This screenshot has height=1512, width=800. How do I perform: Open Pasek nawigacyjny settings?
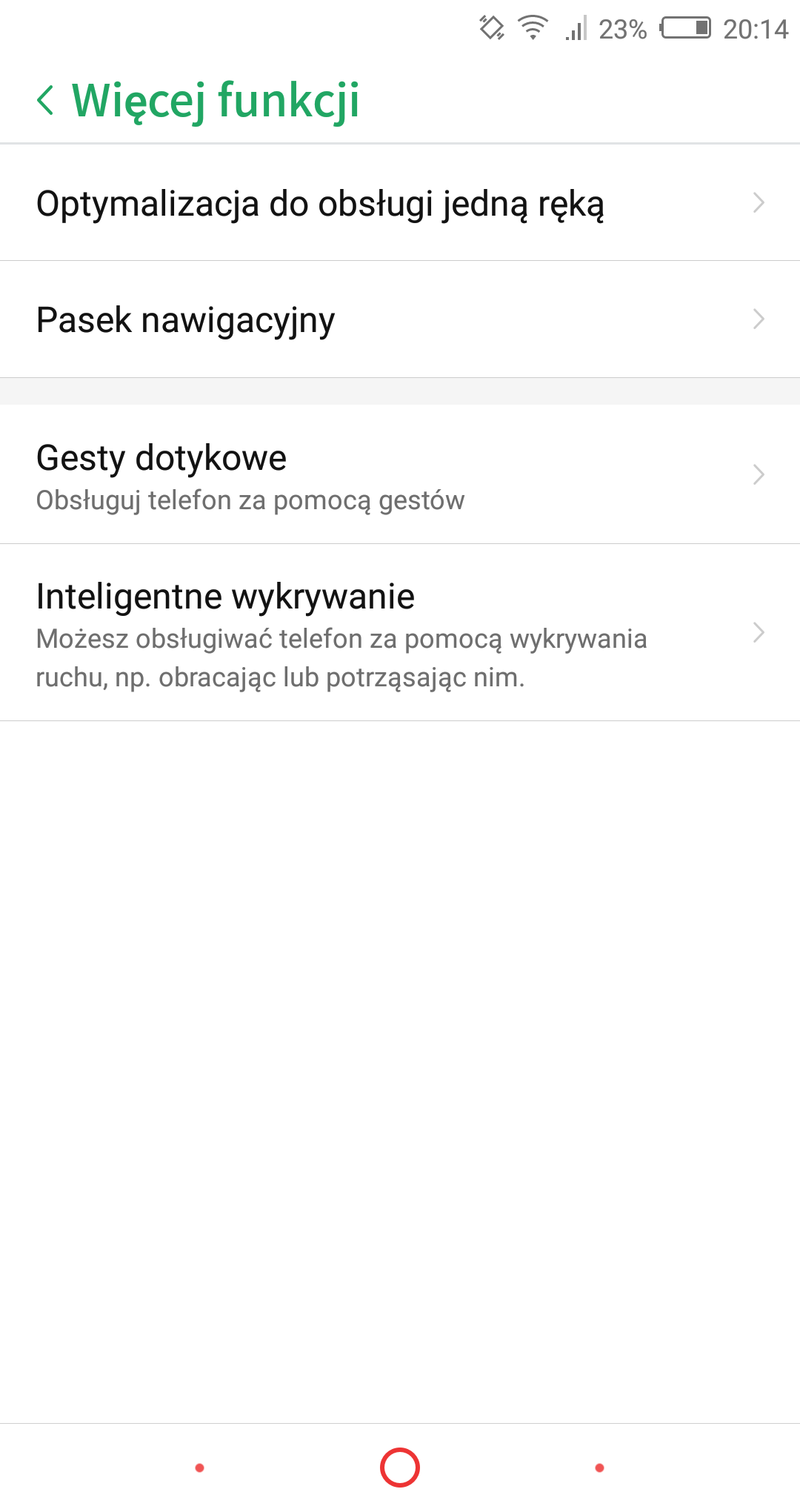coord(400,319)
